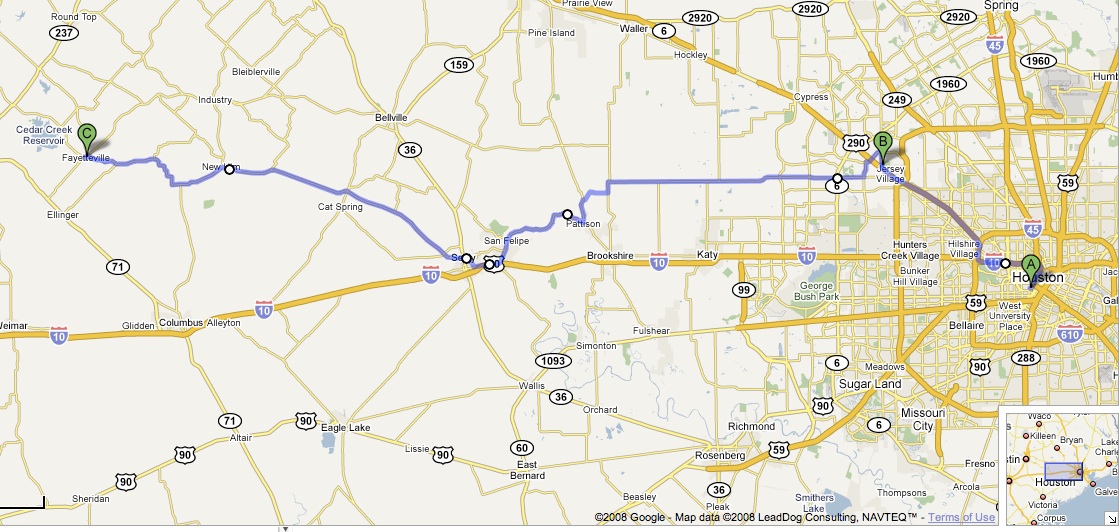1120x532 pixels.
Task: Select the green marker B near Jersey Village
Action: point(881,143)
